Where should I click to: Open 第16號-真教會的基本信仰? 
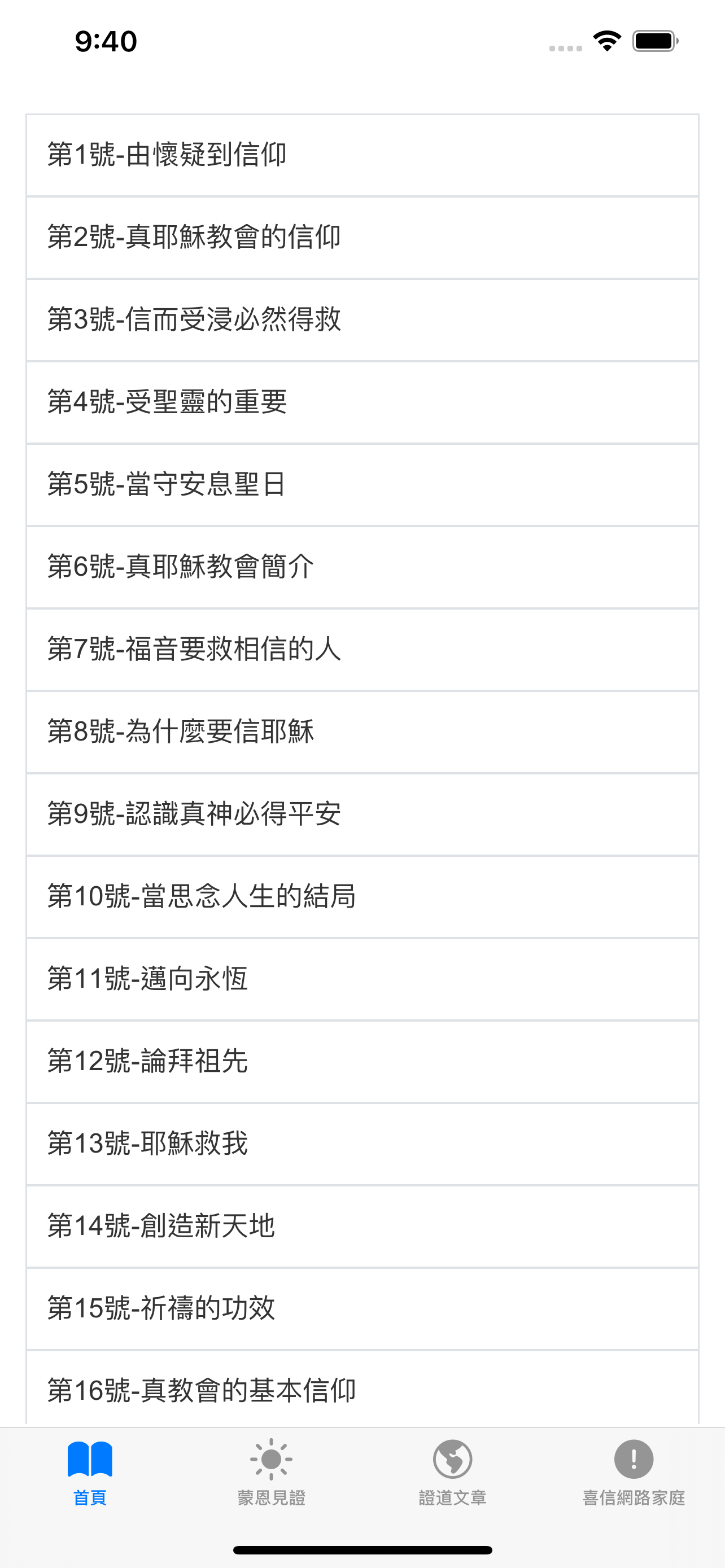[362, 1391]
